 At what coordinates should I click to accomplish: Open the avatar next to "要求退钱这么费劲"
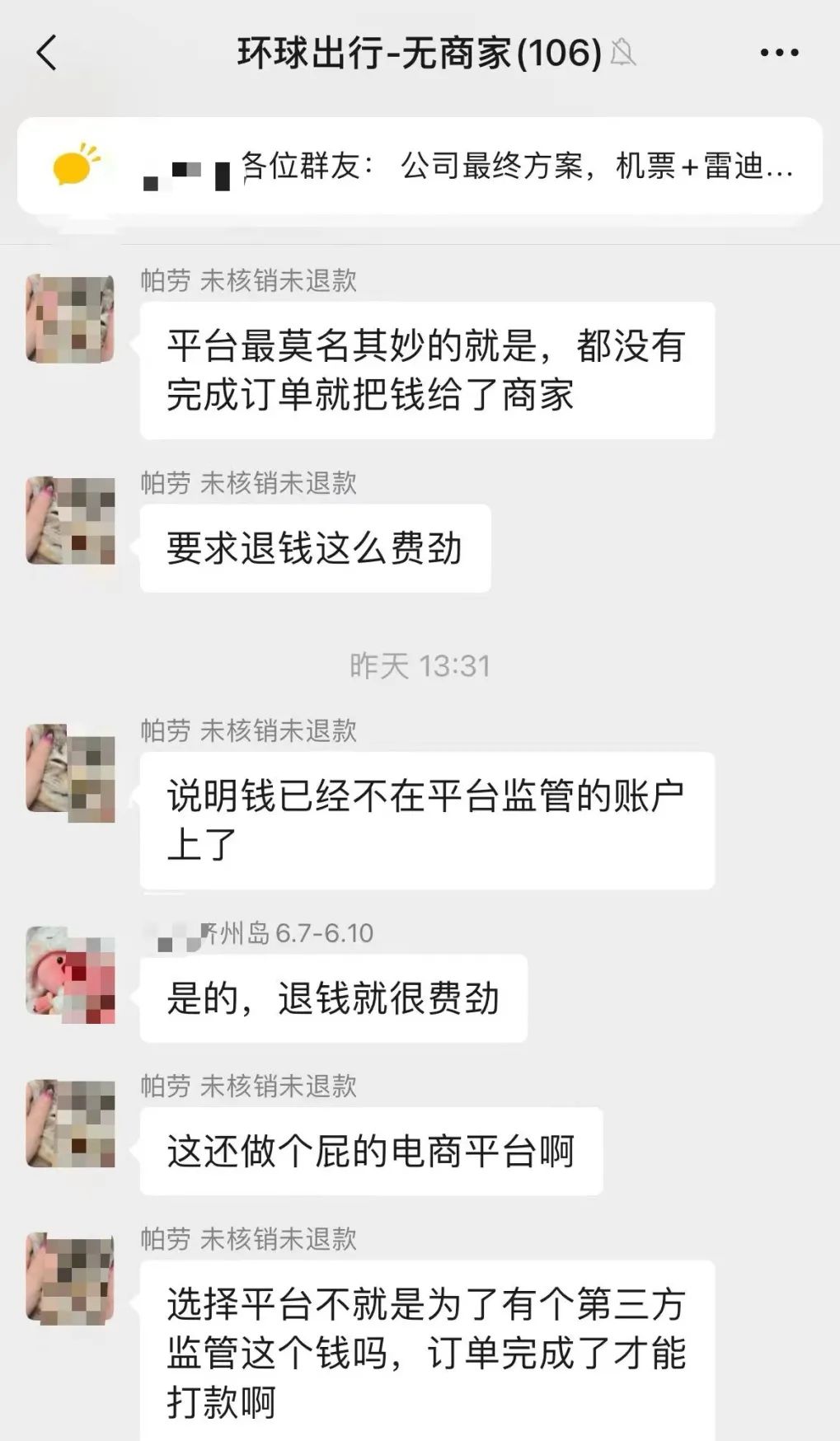point(71,520)
